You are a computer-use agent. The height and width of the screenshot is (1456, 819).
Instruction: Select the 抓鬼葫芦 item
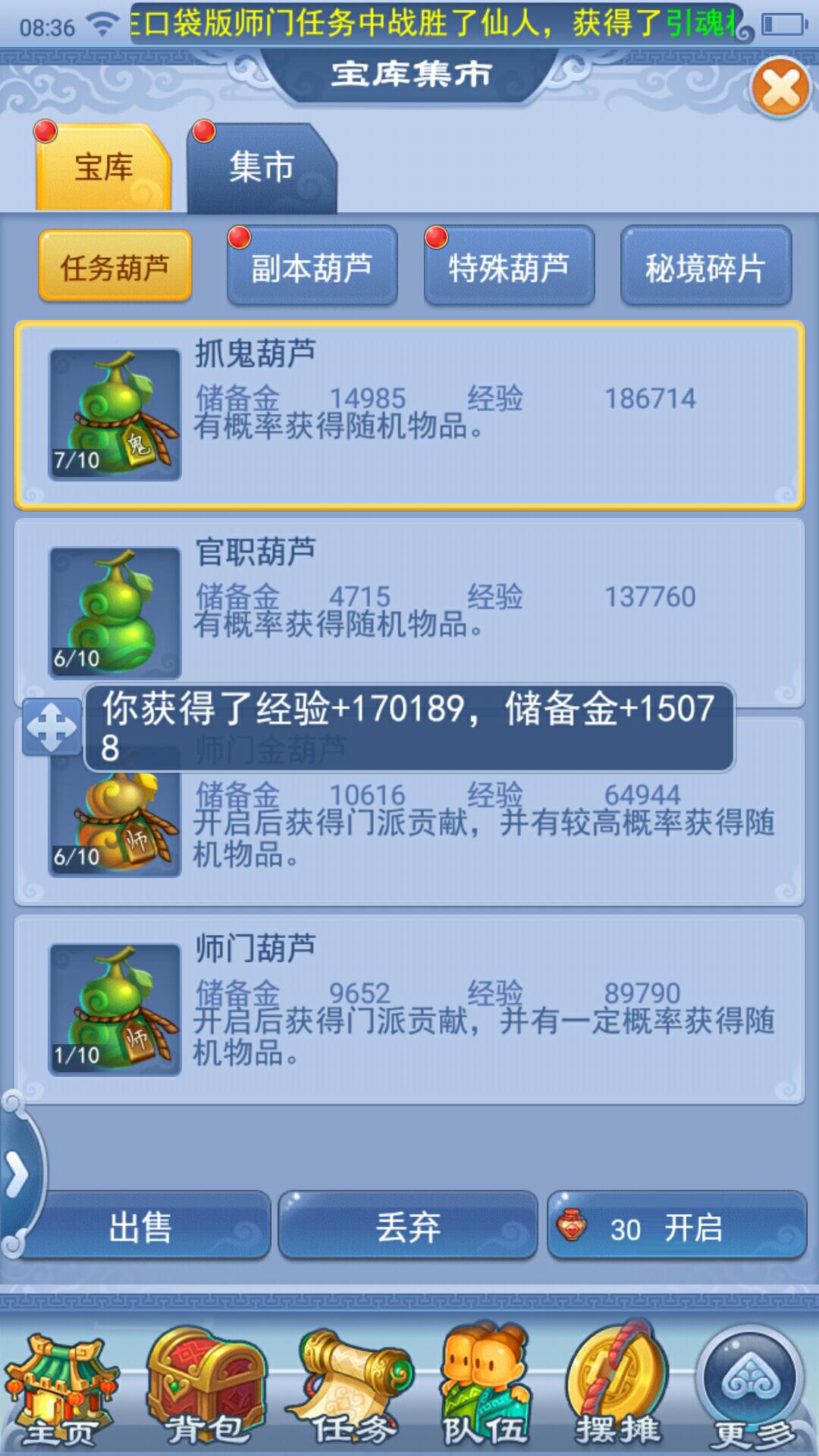(x=409, y=415)
